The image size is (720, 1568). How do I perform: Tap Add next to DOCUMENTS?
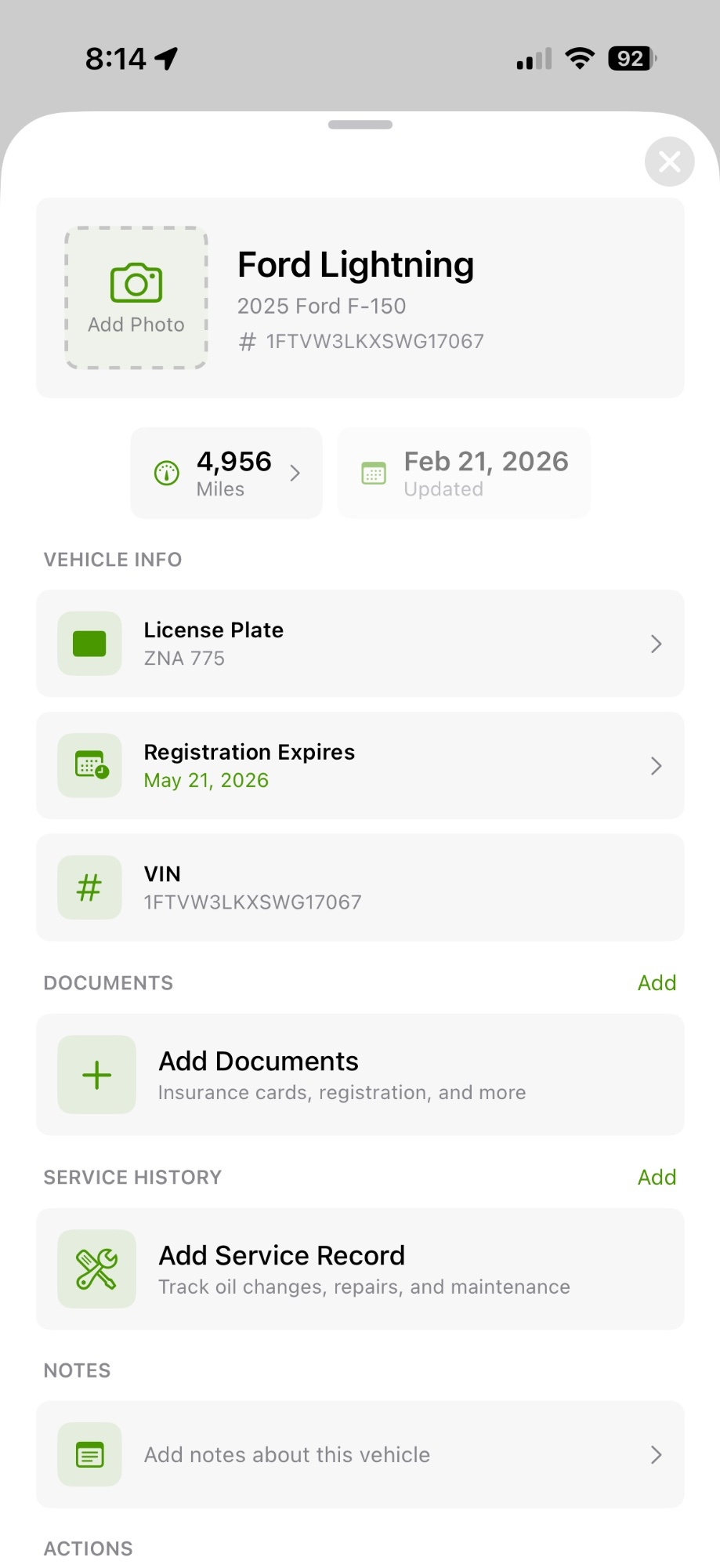657,982
